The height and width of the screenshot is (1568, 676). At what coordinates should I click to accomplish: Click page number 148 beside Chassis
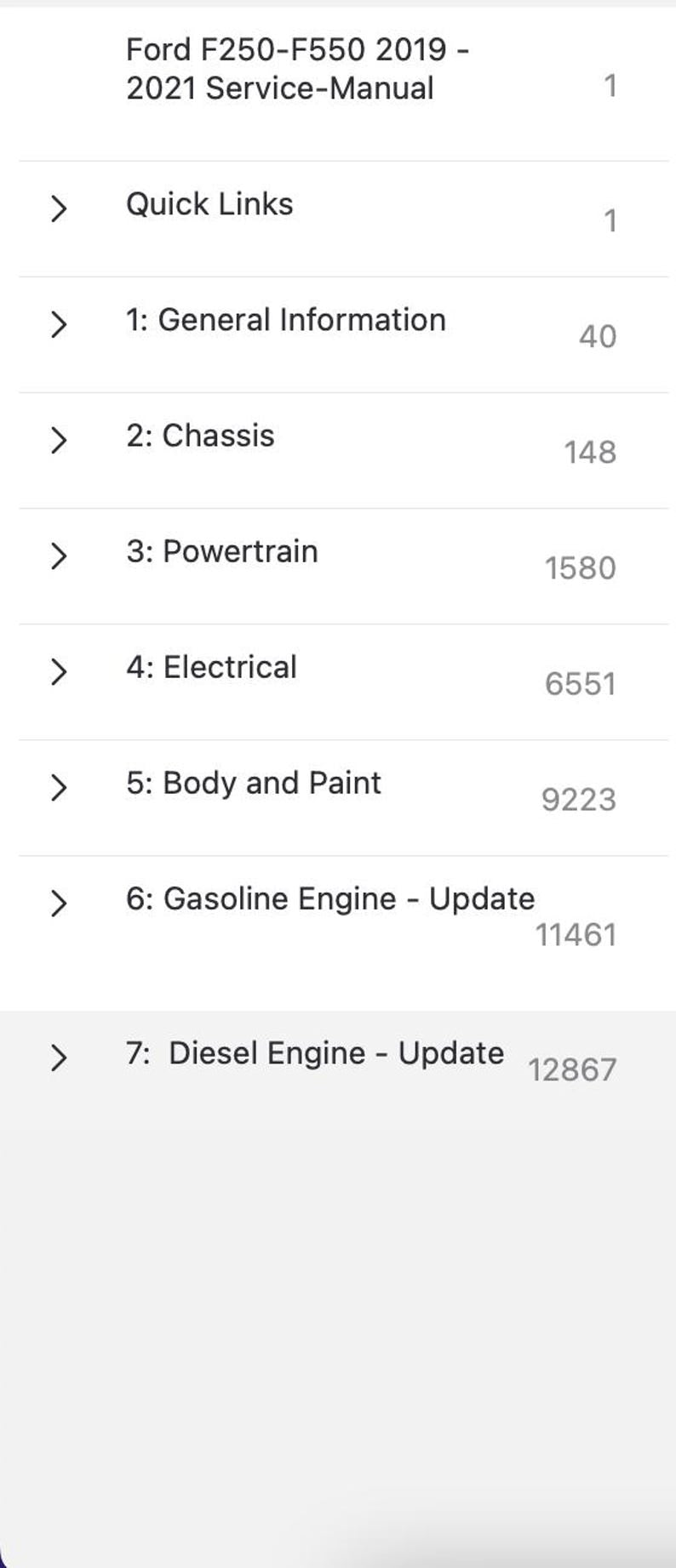(x=590, y=451)
